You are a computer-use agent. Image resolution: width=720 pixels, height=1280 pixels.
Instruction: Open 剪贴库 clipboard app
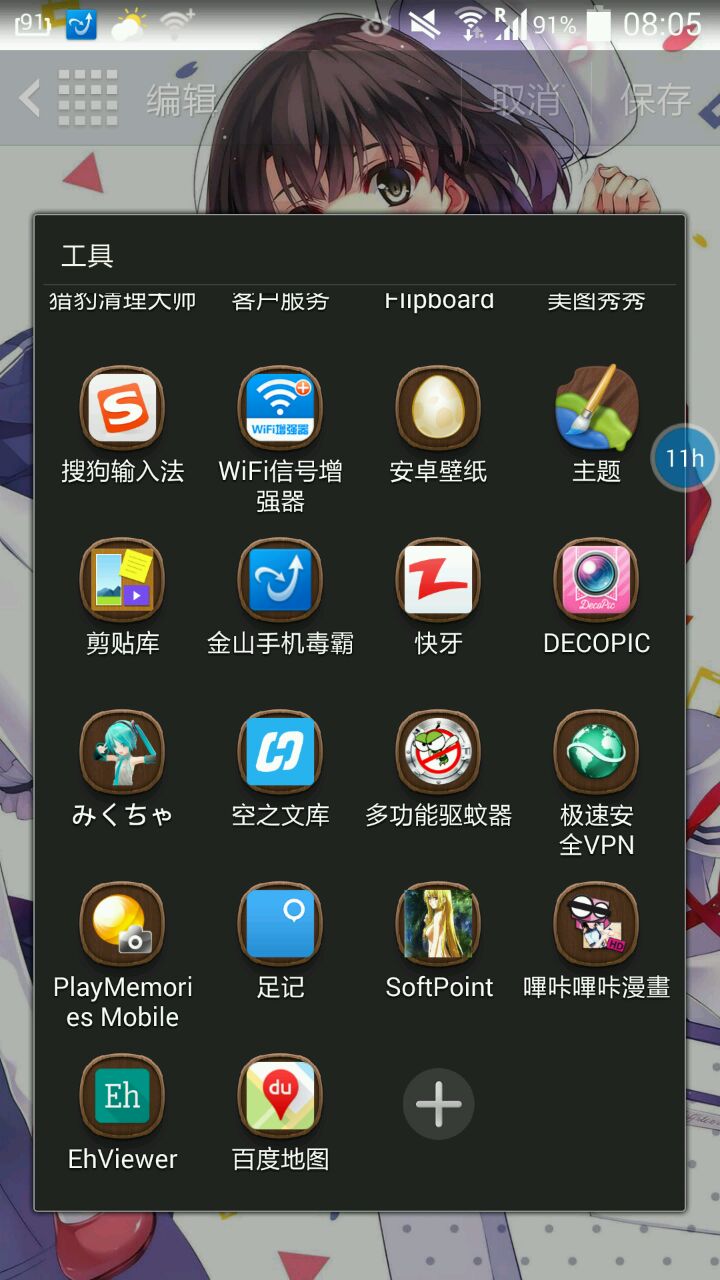click(x=122, y=580)
